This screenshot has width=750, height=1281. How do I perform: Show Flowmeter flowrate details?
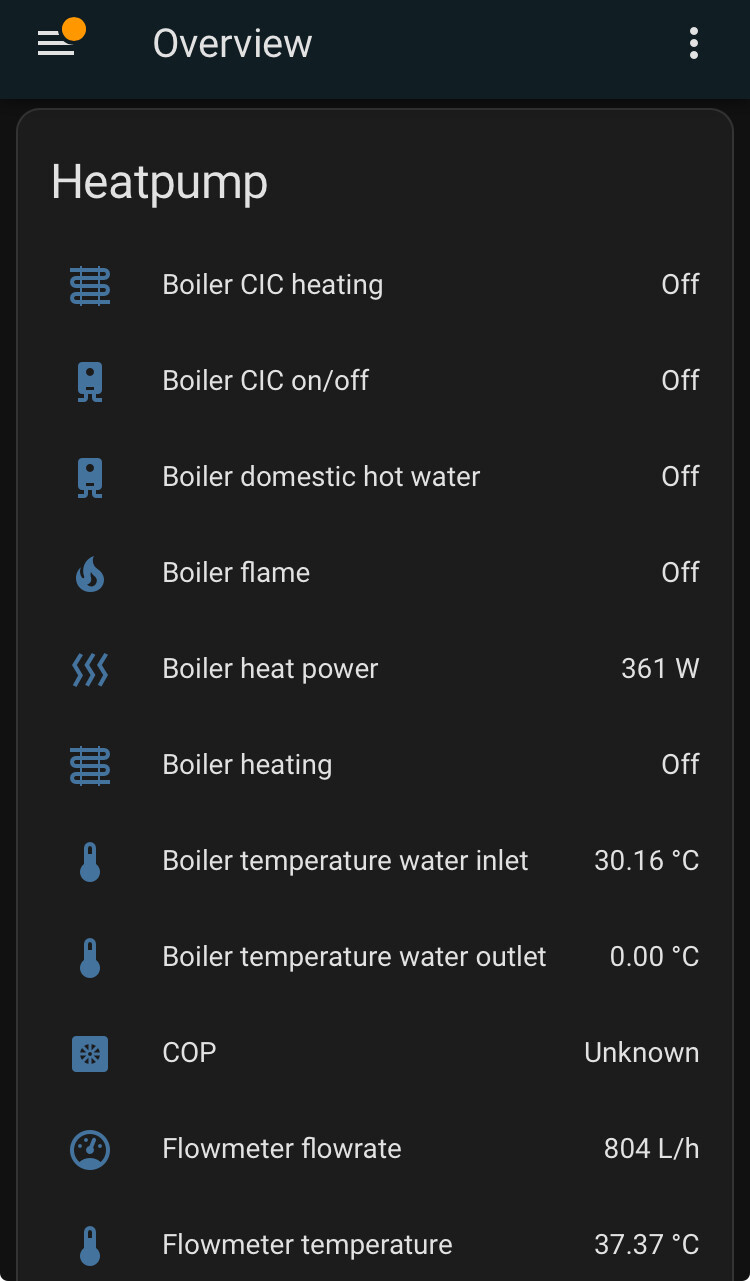point(282,1149)
